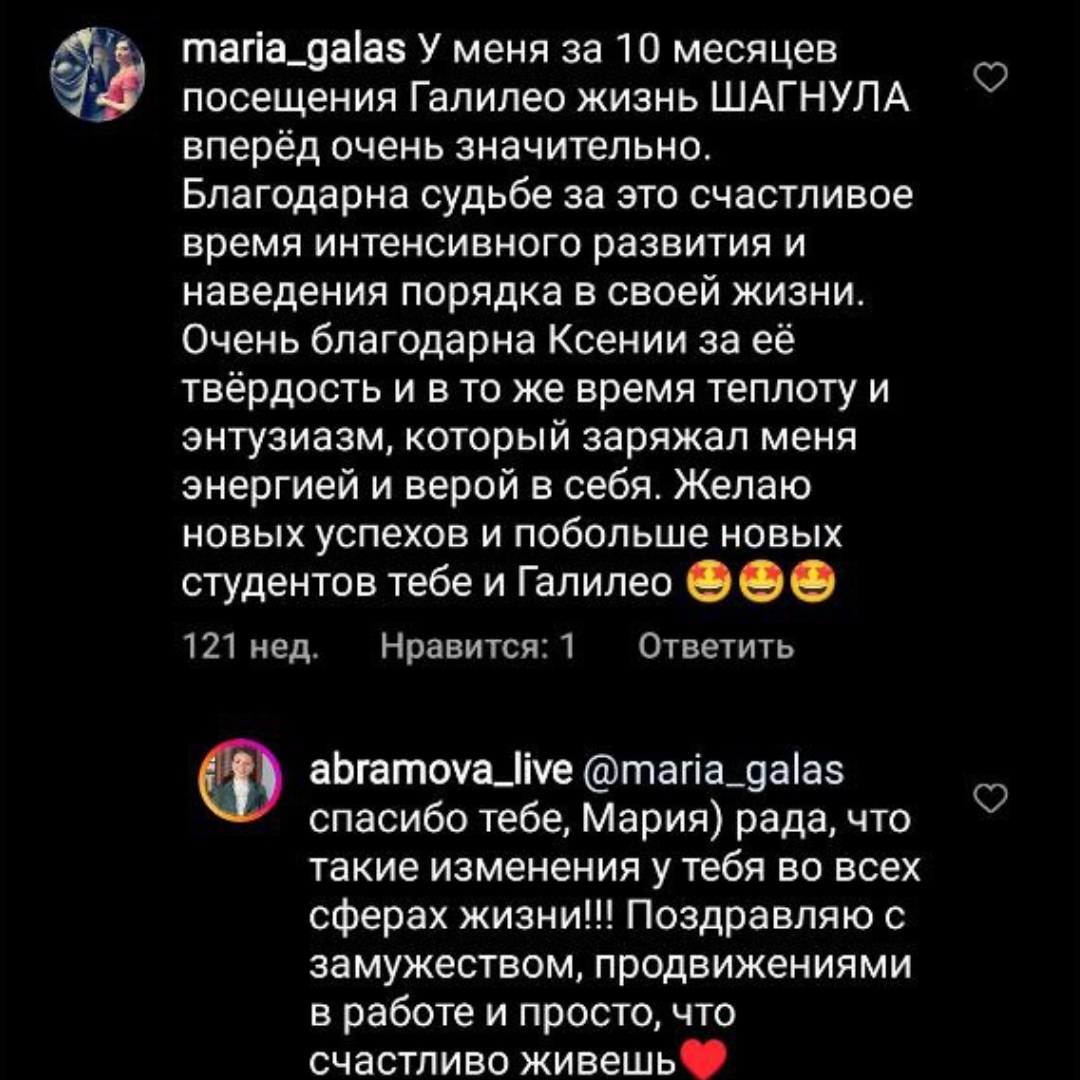View likes via Нравится: 1
The image size is (1080, 1080).
[479, 648]
